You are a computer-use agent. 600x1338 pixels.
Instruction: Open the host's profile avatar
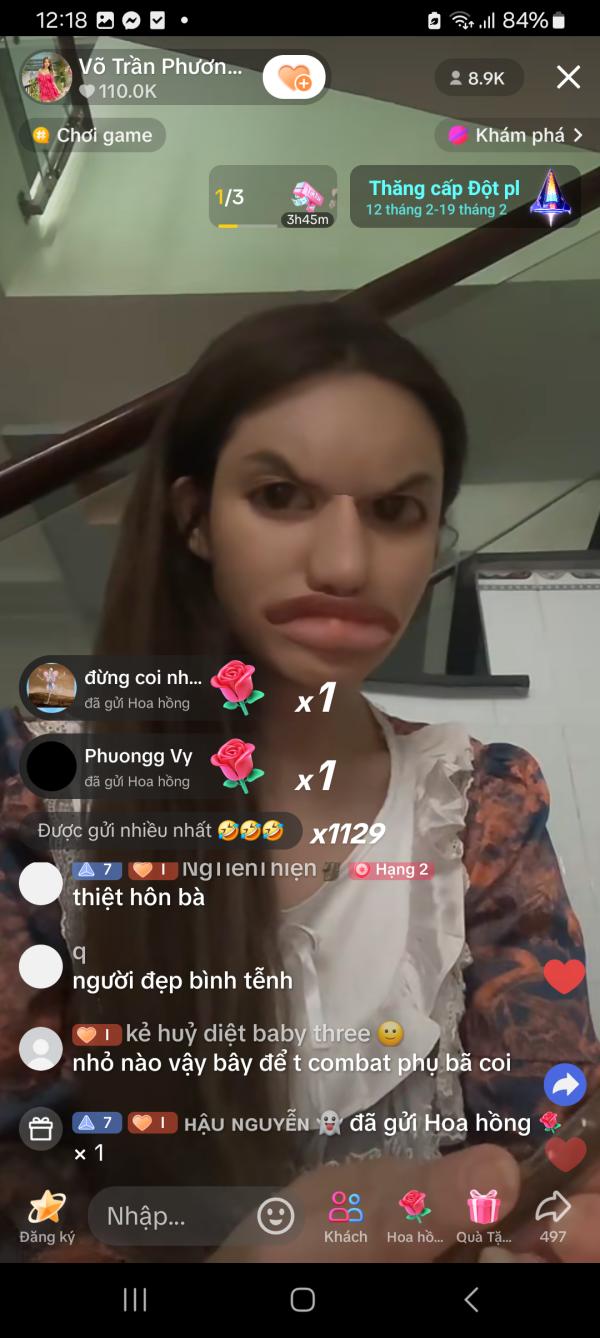pos(47,78)
